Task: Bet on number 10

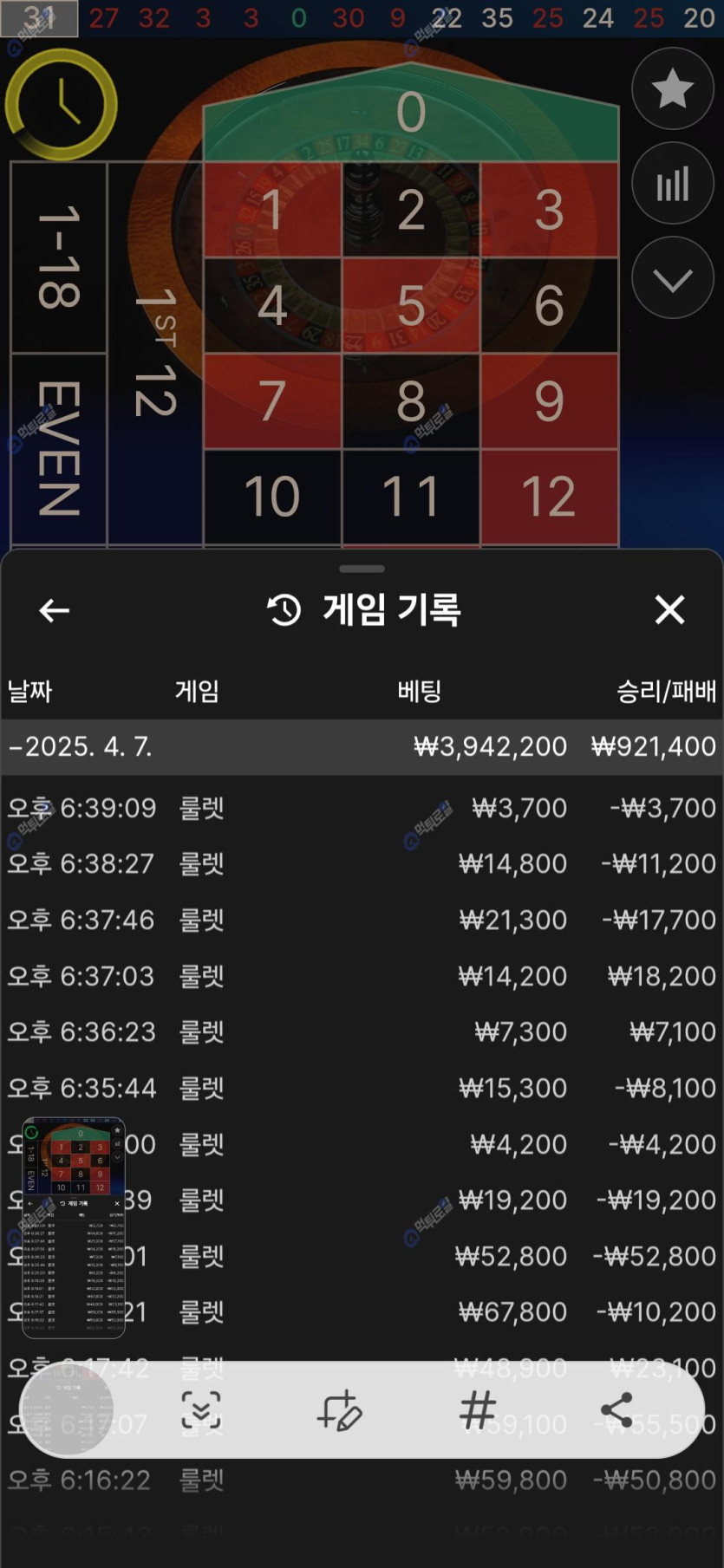Action: 272,496
